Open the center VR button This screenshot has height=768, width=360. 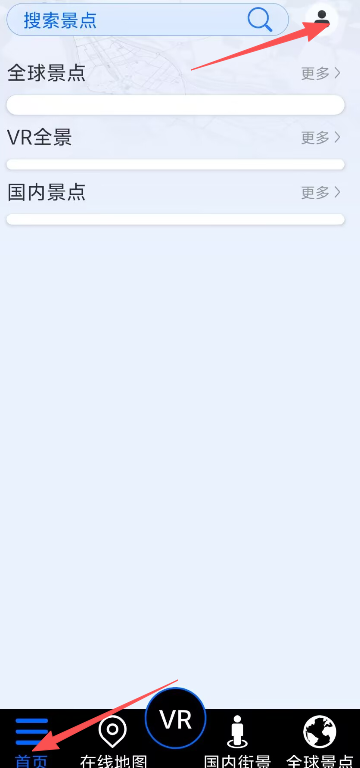pos(175,719)
